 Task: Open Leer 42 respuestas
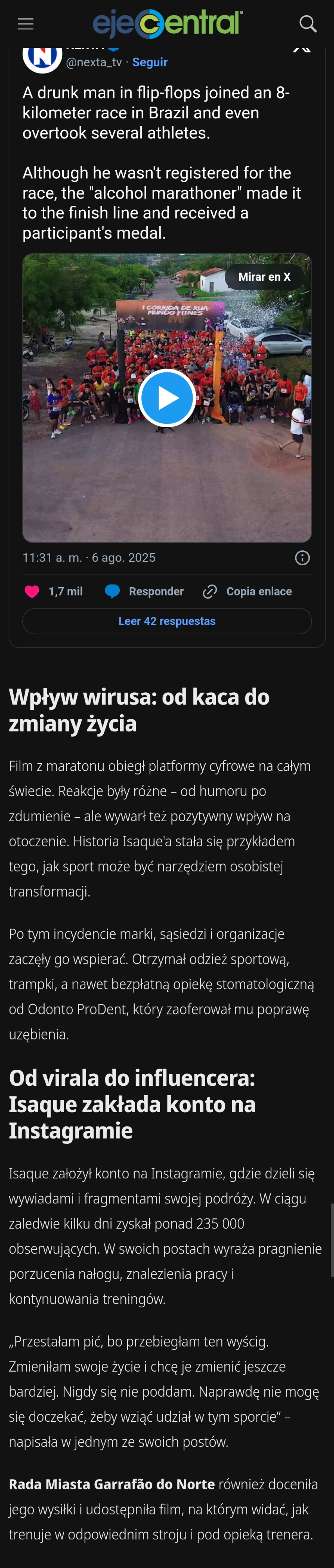pos(167,621)
